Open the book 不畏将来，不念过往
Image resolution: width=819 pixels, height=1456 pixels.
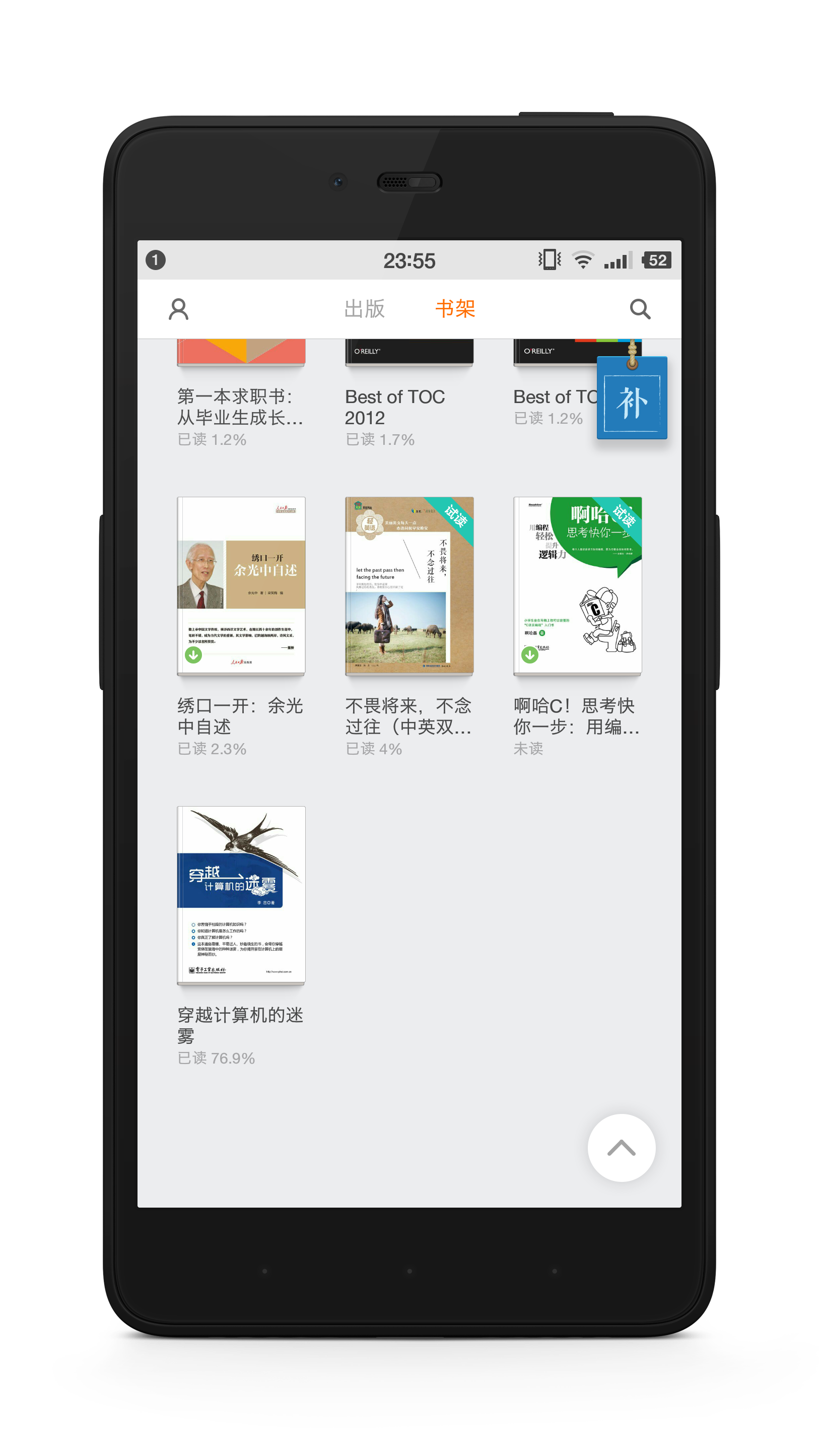pyautogui.click(x=409, y=585)
